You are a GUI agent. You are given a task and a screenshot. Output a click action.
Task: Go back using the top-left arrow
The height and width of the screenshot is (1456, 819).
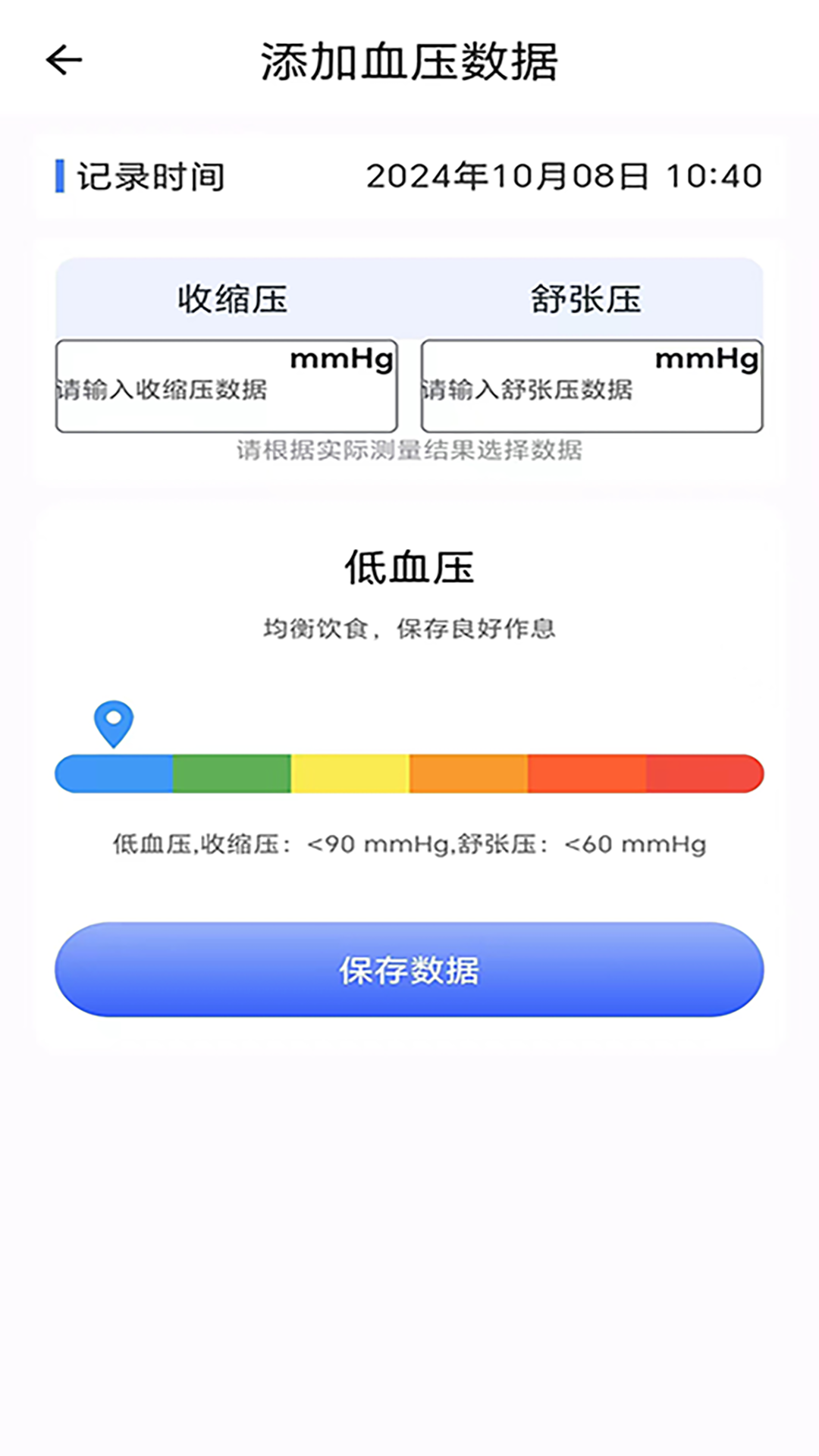(x=64, y=61)
